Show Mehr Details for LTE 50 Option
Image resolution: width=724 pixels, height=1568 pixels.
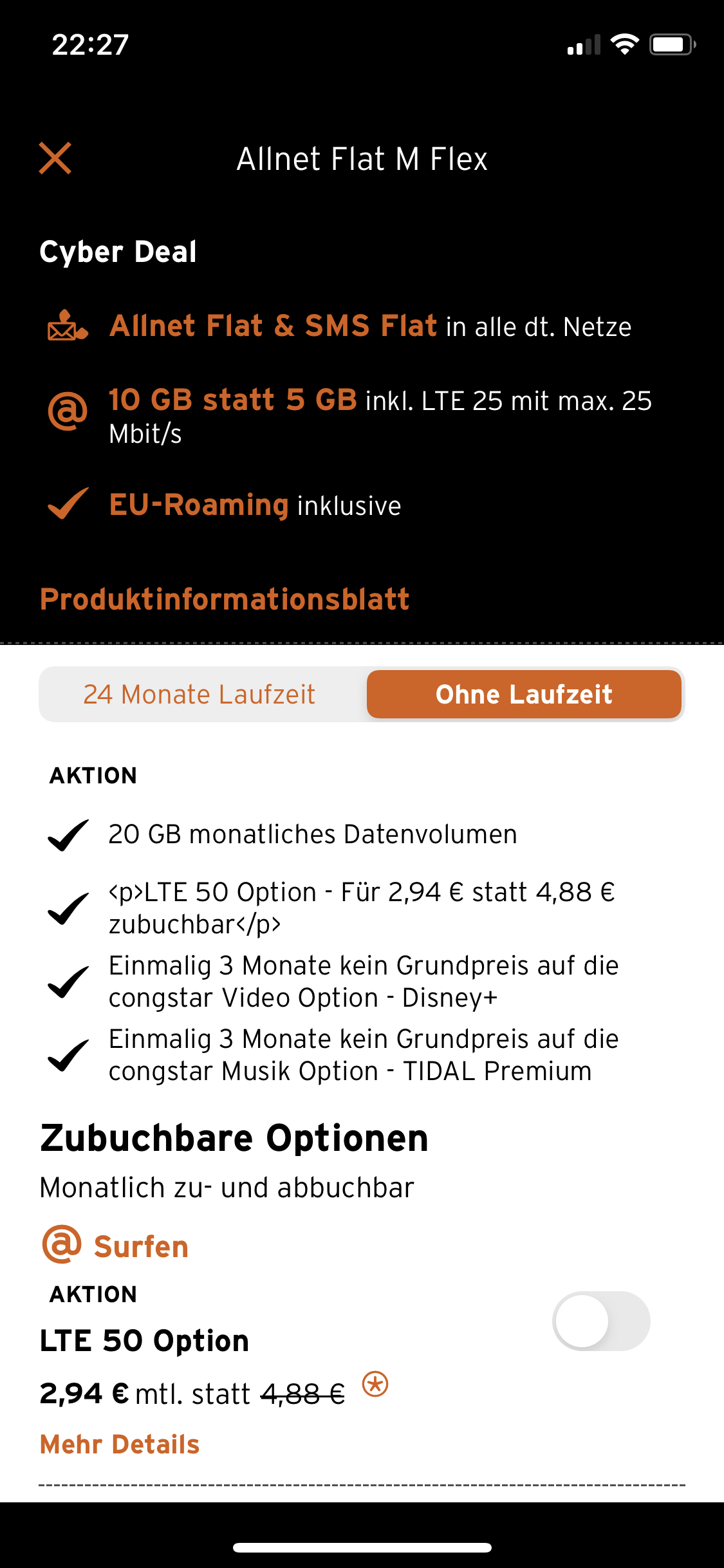[x=120, y=1444]
